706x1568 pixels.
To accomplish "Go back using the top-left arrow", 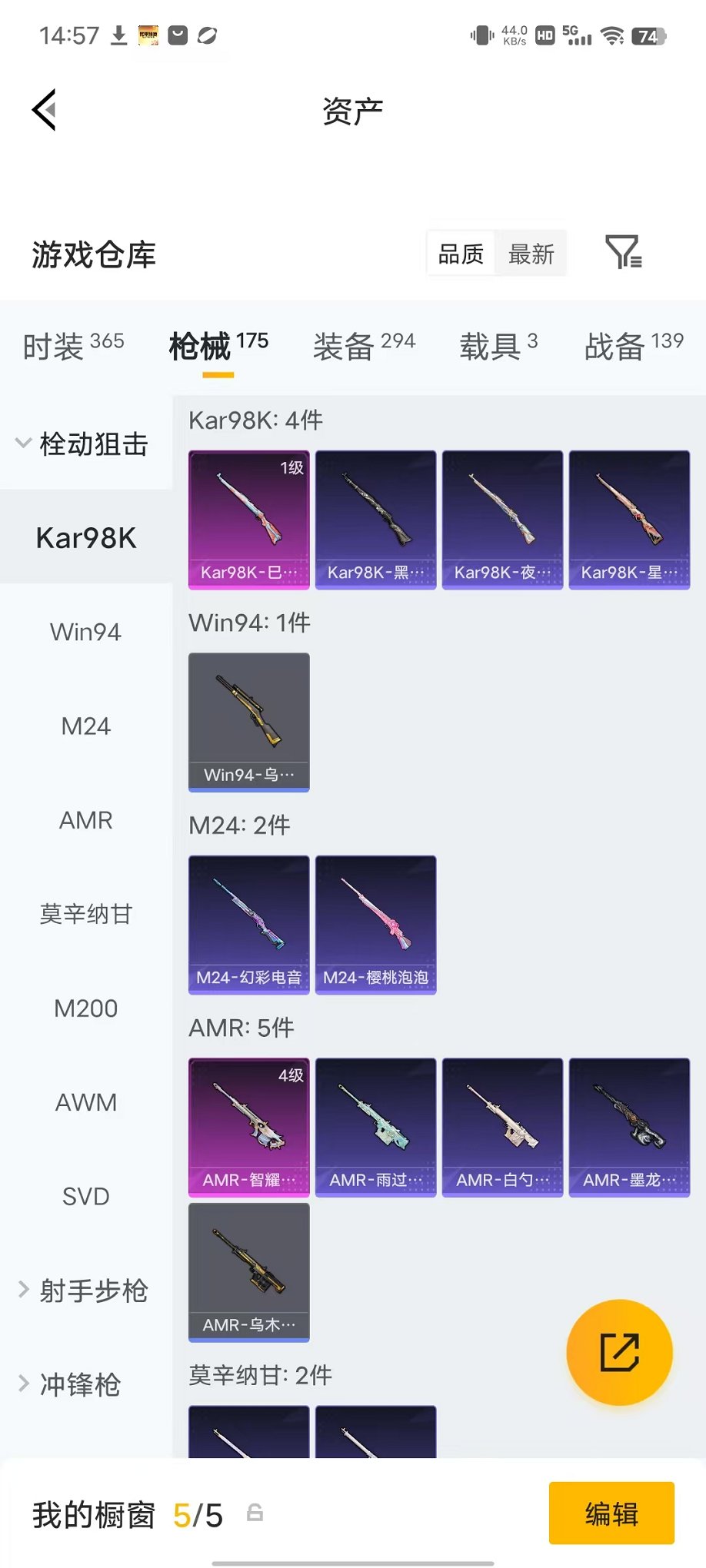I will click(x=45, y=110).
